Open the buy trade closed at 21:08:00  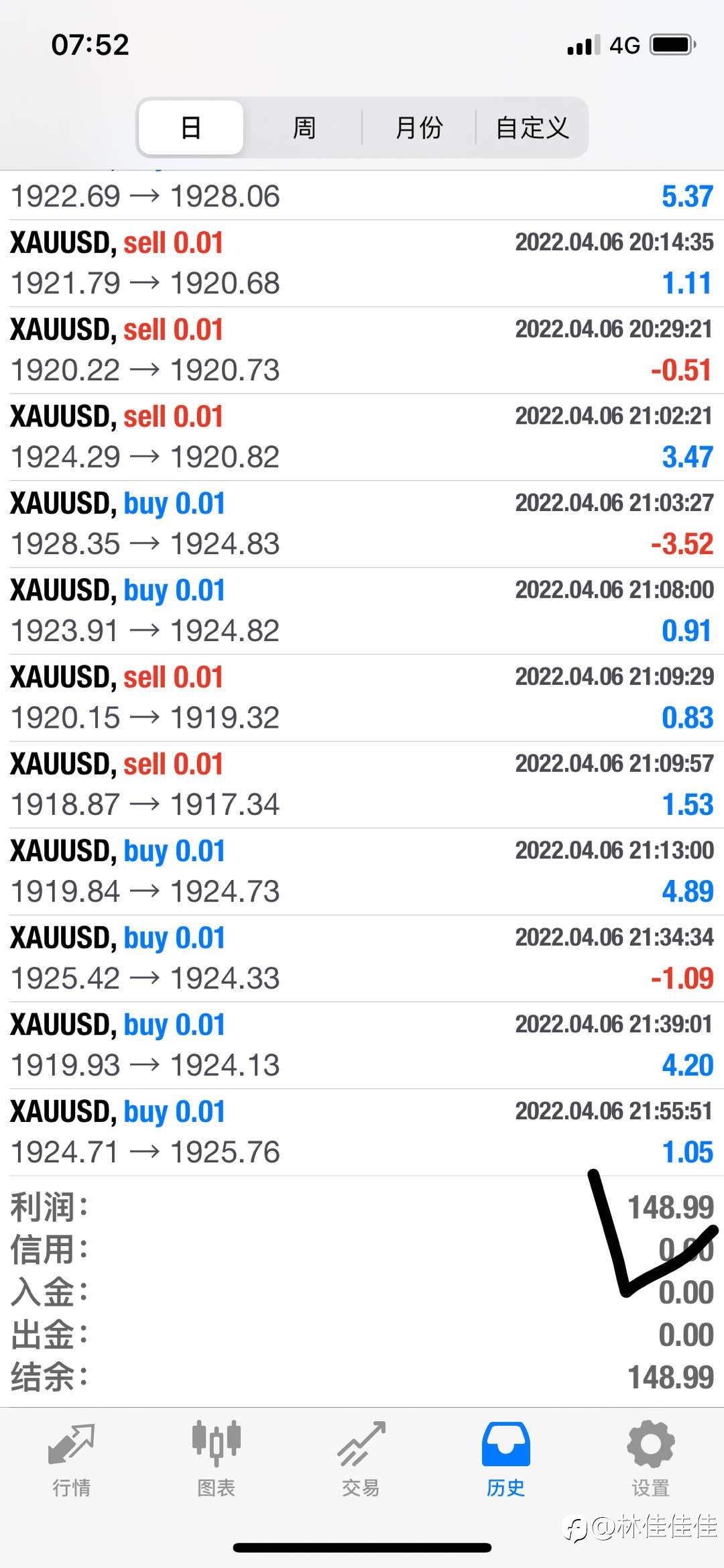click(362, 611)
